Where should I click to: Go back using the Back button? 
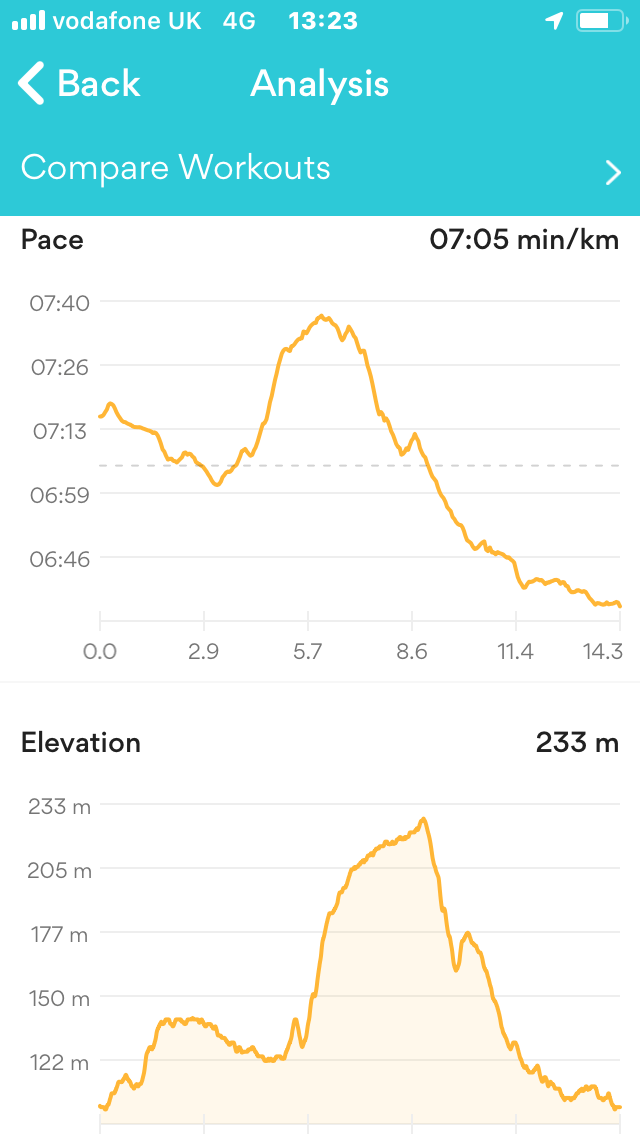pos(80,84)
